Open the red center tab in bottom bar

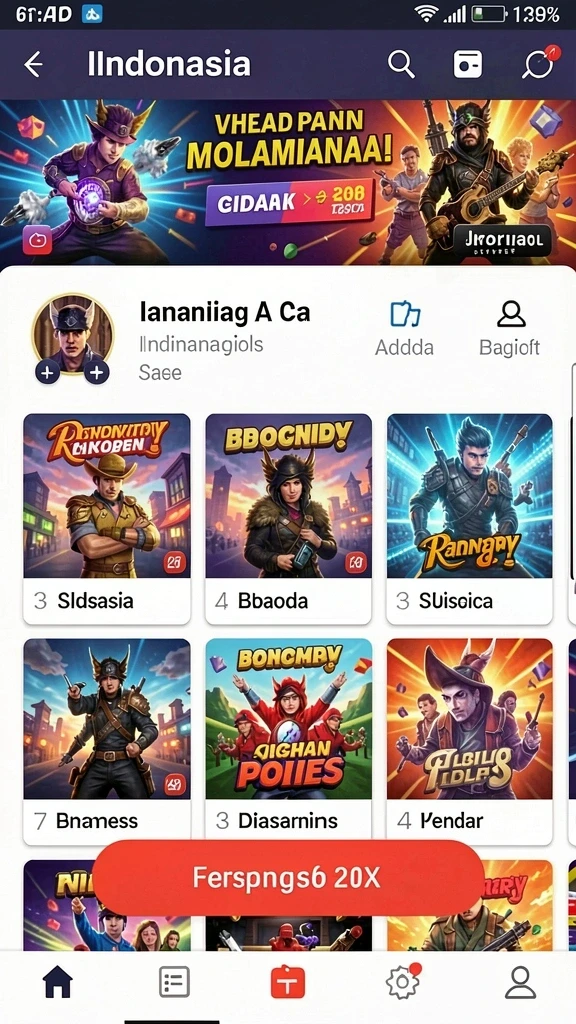click(288, 982)
